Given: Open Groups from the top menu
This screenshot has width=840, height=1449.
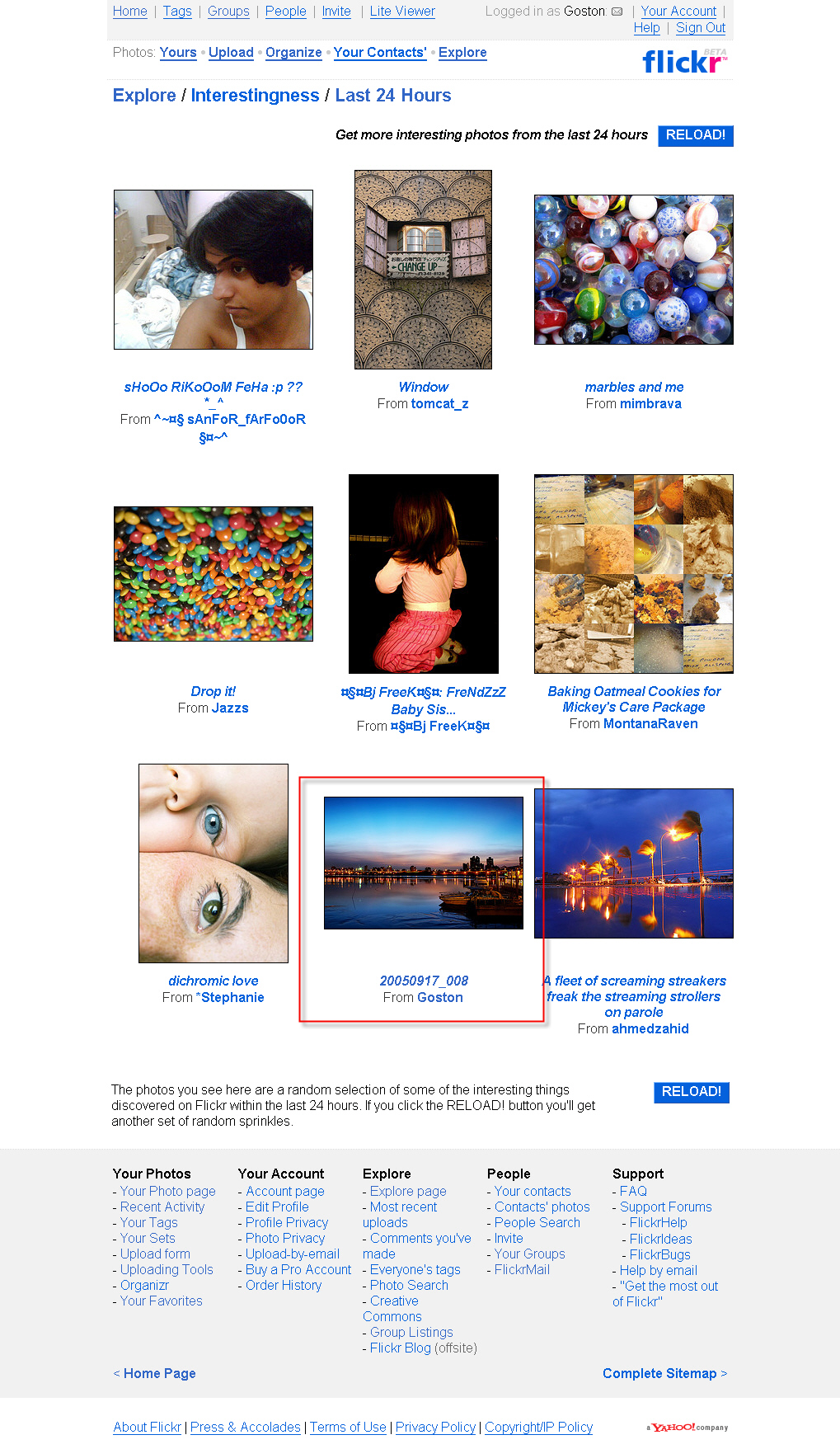Looking at the screenshot, I should (228, 12).
